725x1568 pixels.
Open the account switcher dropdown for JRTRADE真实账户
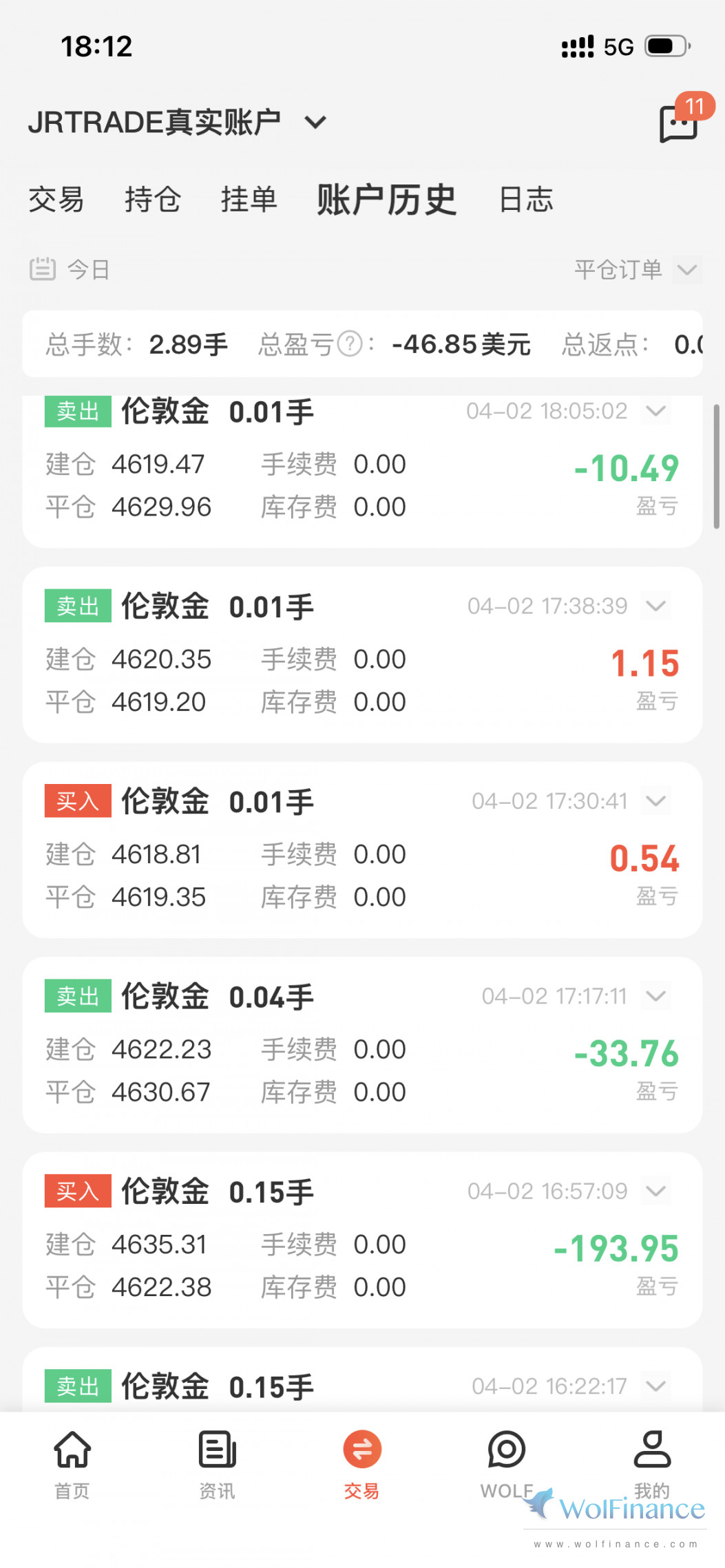coord(315,123)
